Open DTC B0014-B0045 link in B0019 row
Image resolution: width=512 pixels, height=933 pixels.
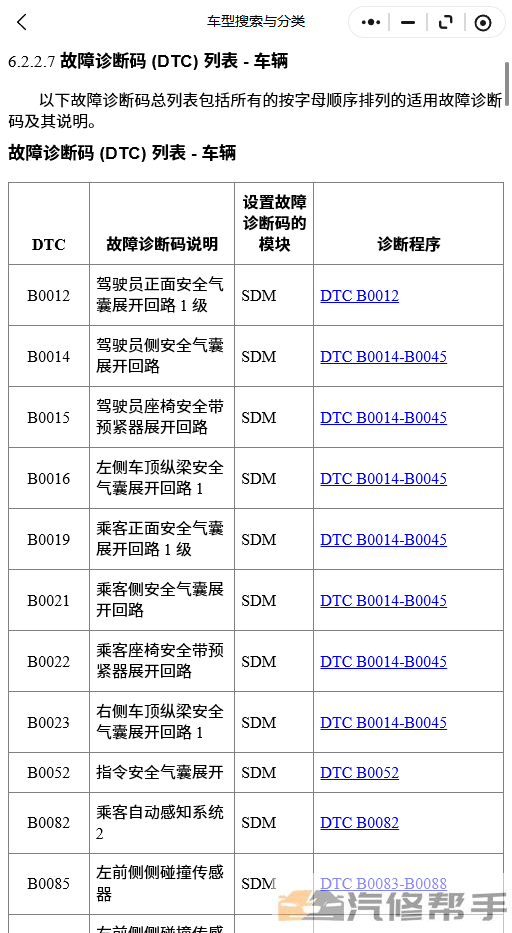[383, 540]
